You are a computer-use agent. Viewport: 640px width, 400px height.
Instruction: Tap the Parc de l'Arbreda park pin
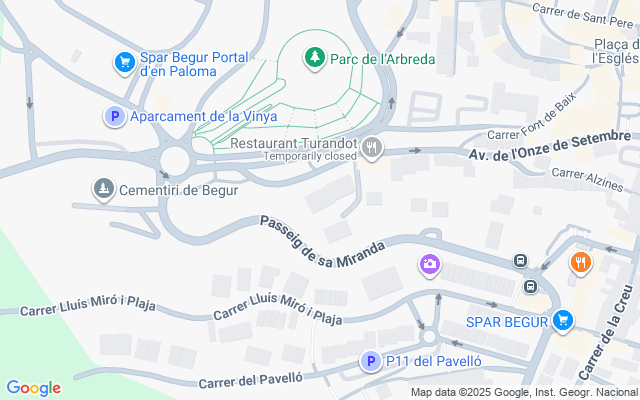point(315,58)
